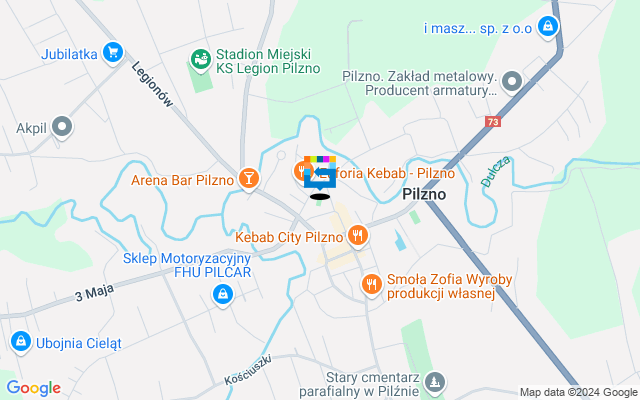
Task: Open Smoła Zofia Wyroby restaurant marker
Action: (371, 284)
